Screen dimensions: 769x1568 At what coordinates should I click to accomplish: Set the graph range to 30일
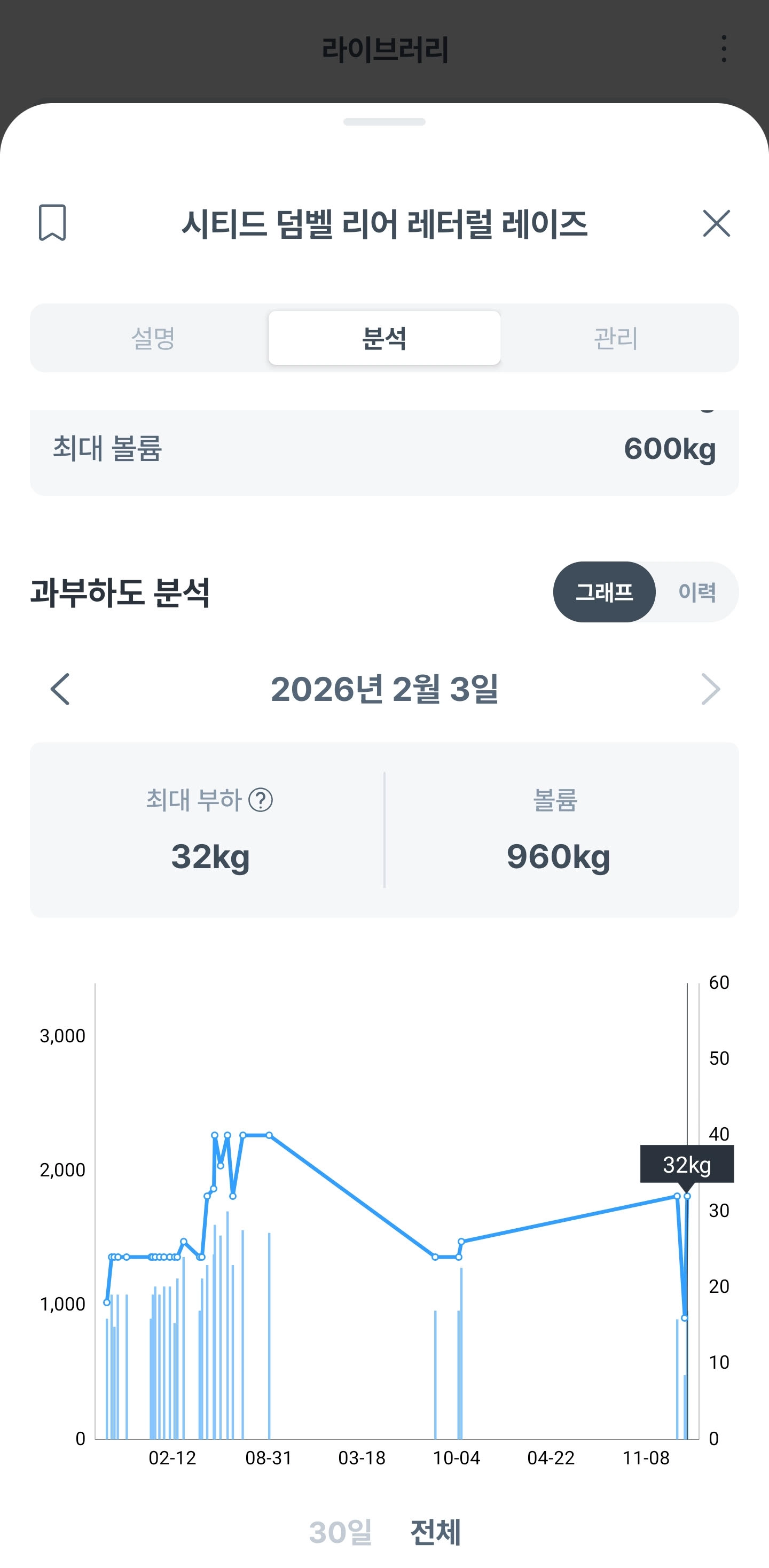point(340,1532)
